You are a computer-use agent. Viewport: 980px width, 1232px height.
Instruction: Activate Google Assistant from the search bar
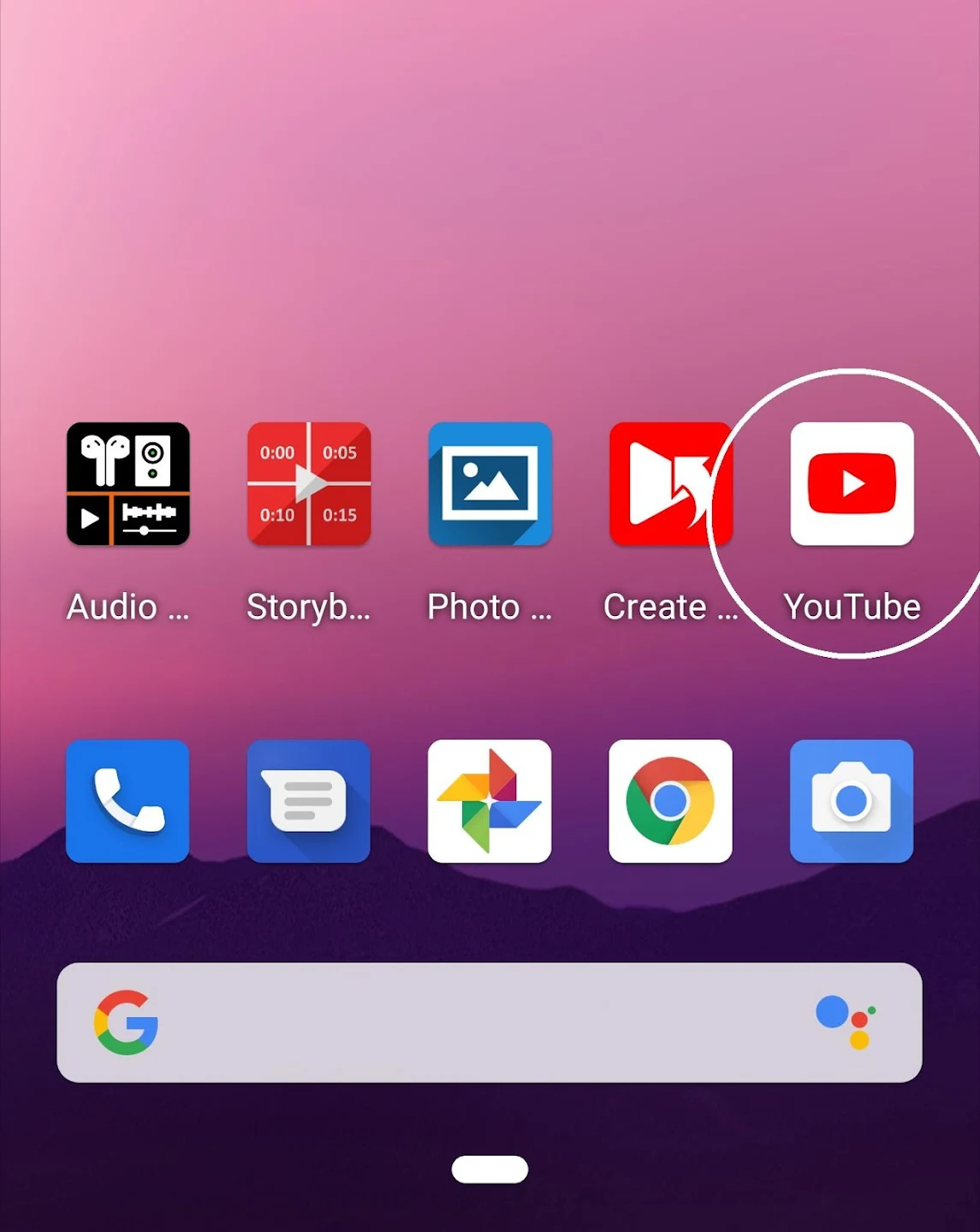point(846,1022)
